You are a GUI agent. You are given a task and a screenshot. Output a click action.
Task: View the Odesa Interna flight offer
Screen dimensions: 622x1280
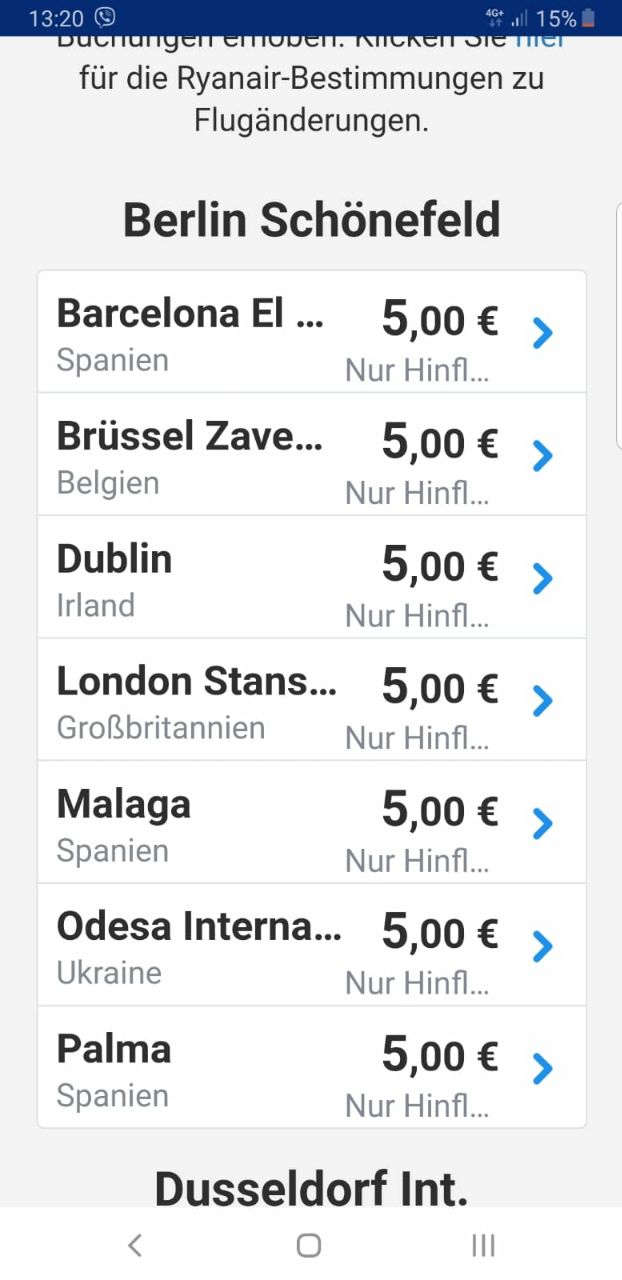311,945
